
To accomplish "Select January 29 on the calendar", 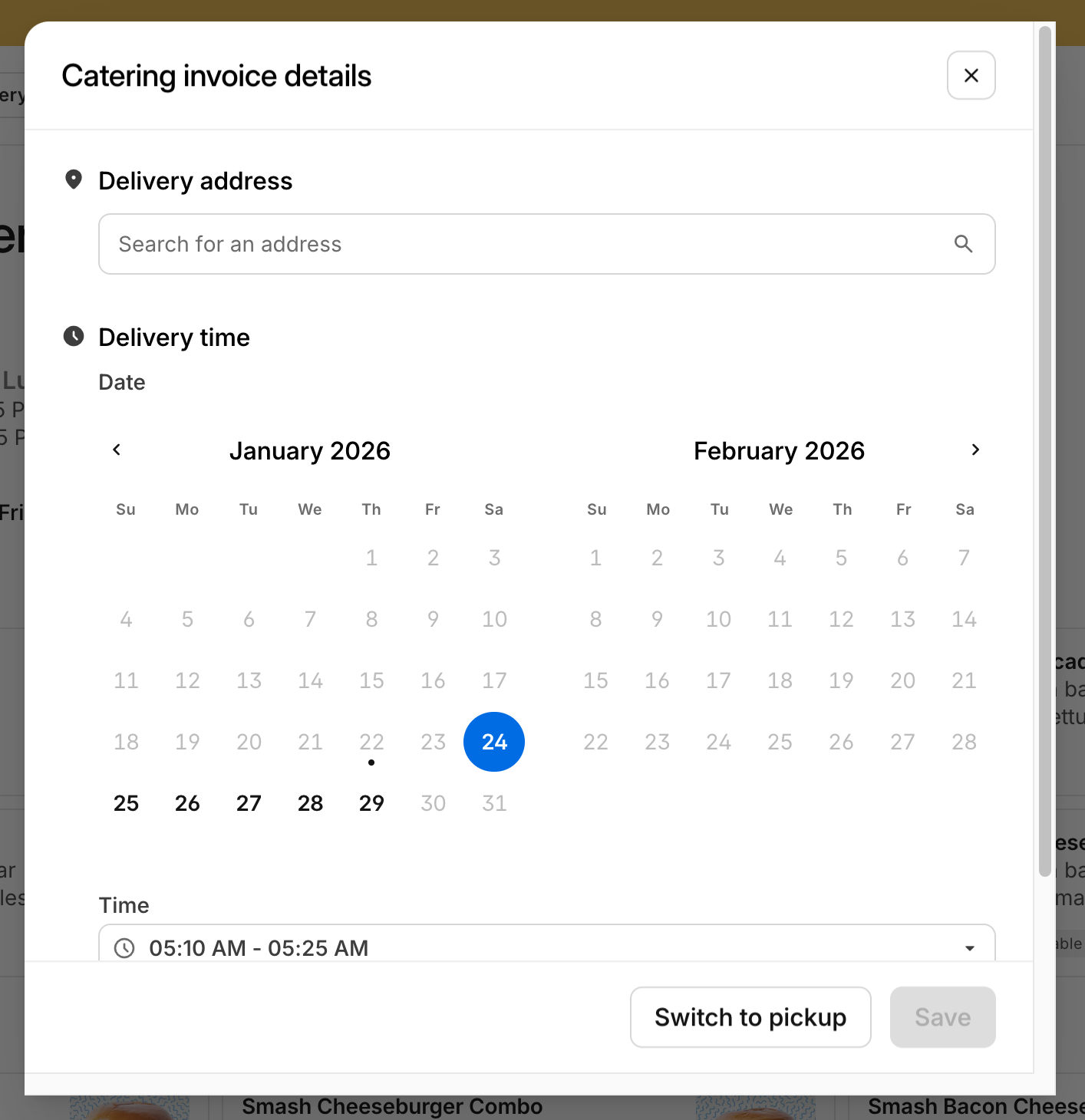I will coord(371,802).
